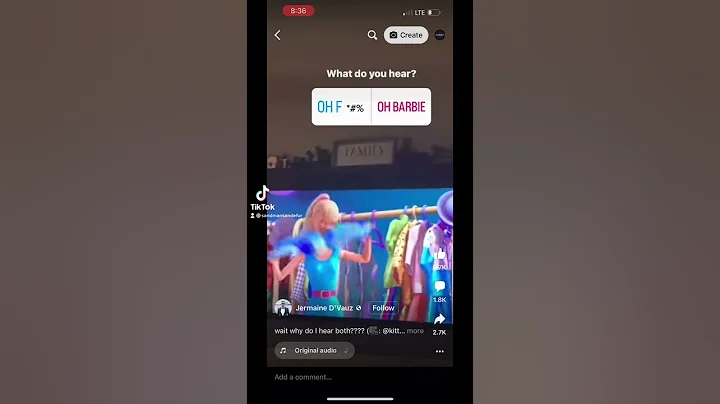Open the search magnifier icon
720x404 pixels.
tap(372, 35)
